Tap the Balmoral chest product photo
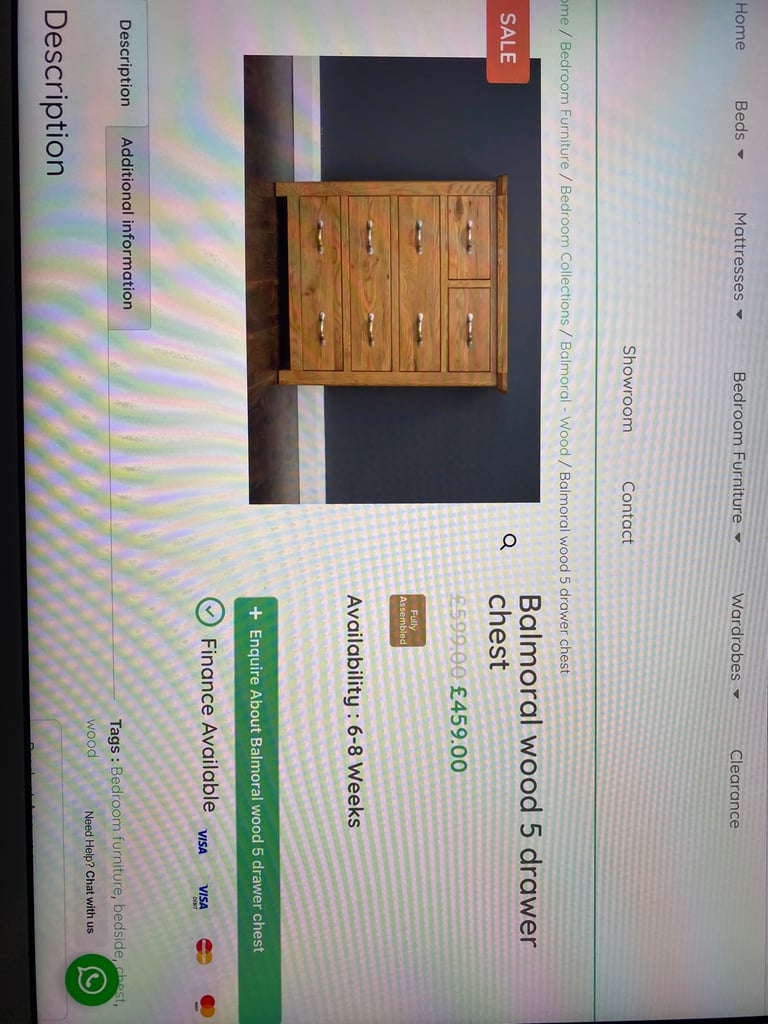This screenshot has width=768, height=1024. tap(392, 280)
